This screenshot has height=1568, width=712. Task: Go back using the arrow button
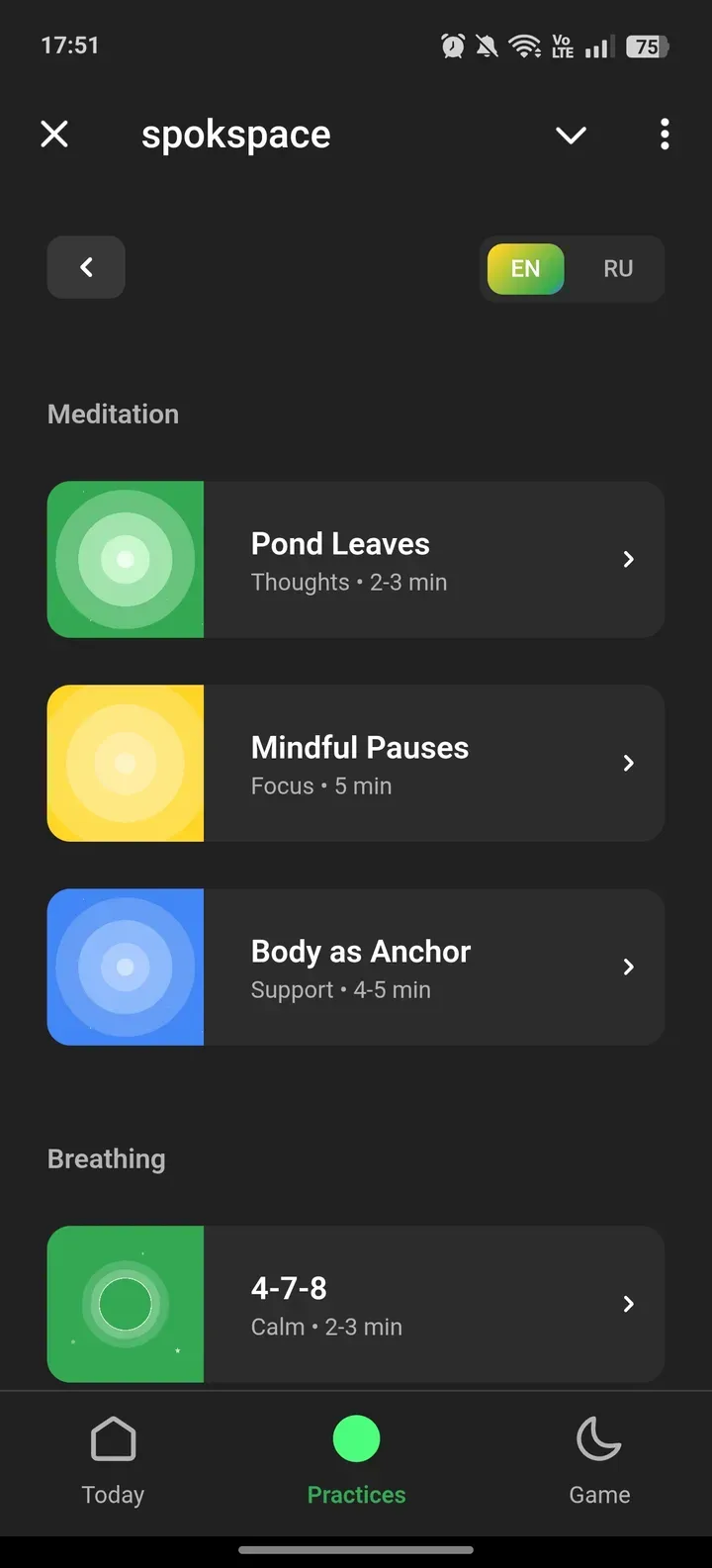86,267
